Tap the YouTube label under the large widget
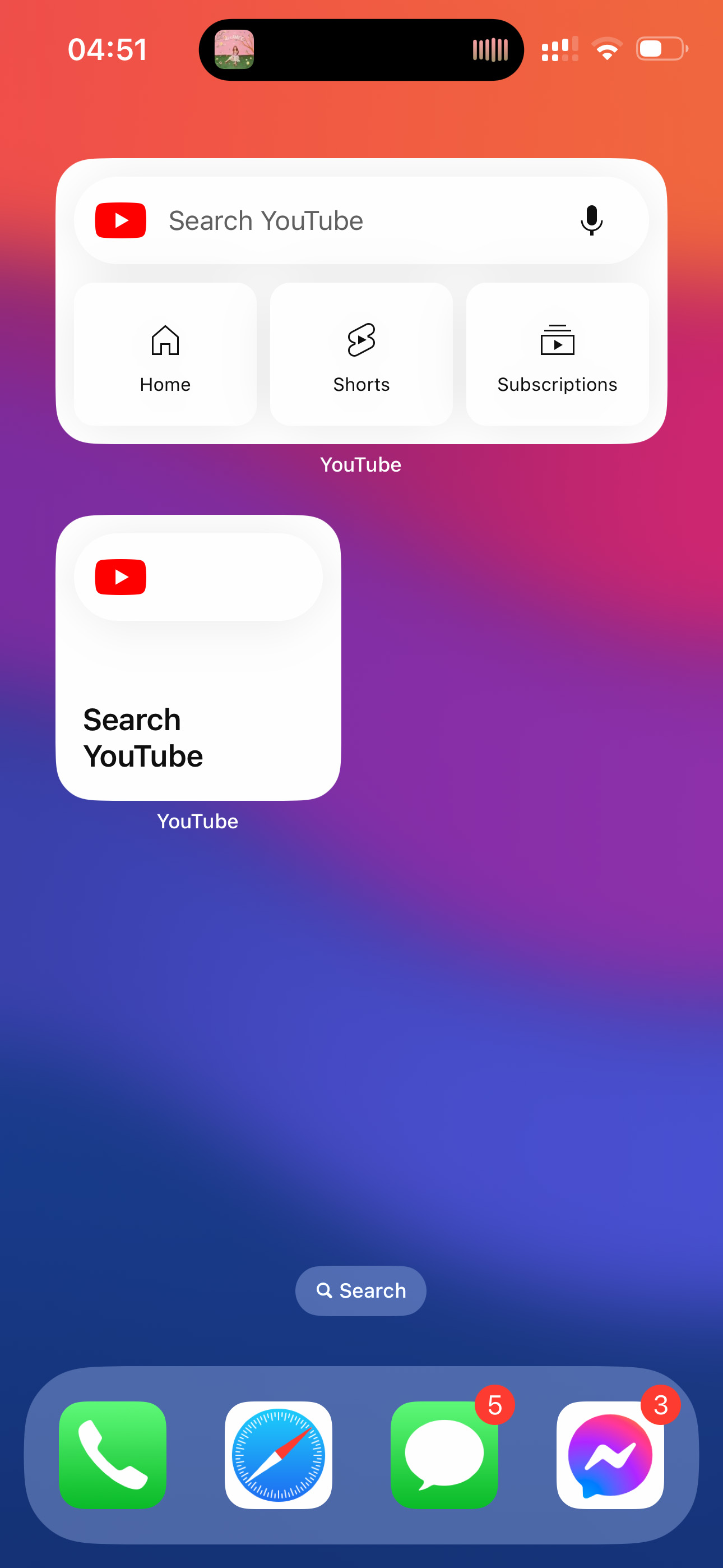This screenshot has width=723, height=1568. (361, 464)
